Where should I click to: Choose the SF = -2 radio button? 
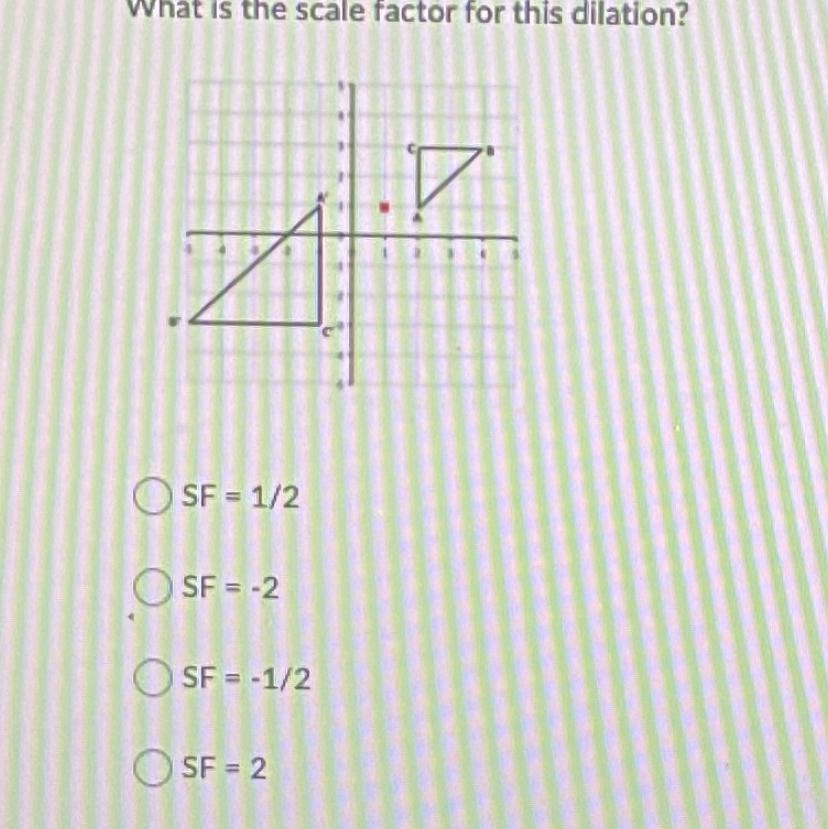tap(152, 587)
